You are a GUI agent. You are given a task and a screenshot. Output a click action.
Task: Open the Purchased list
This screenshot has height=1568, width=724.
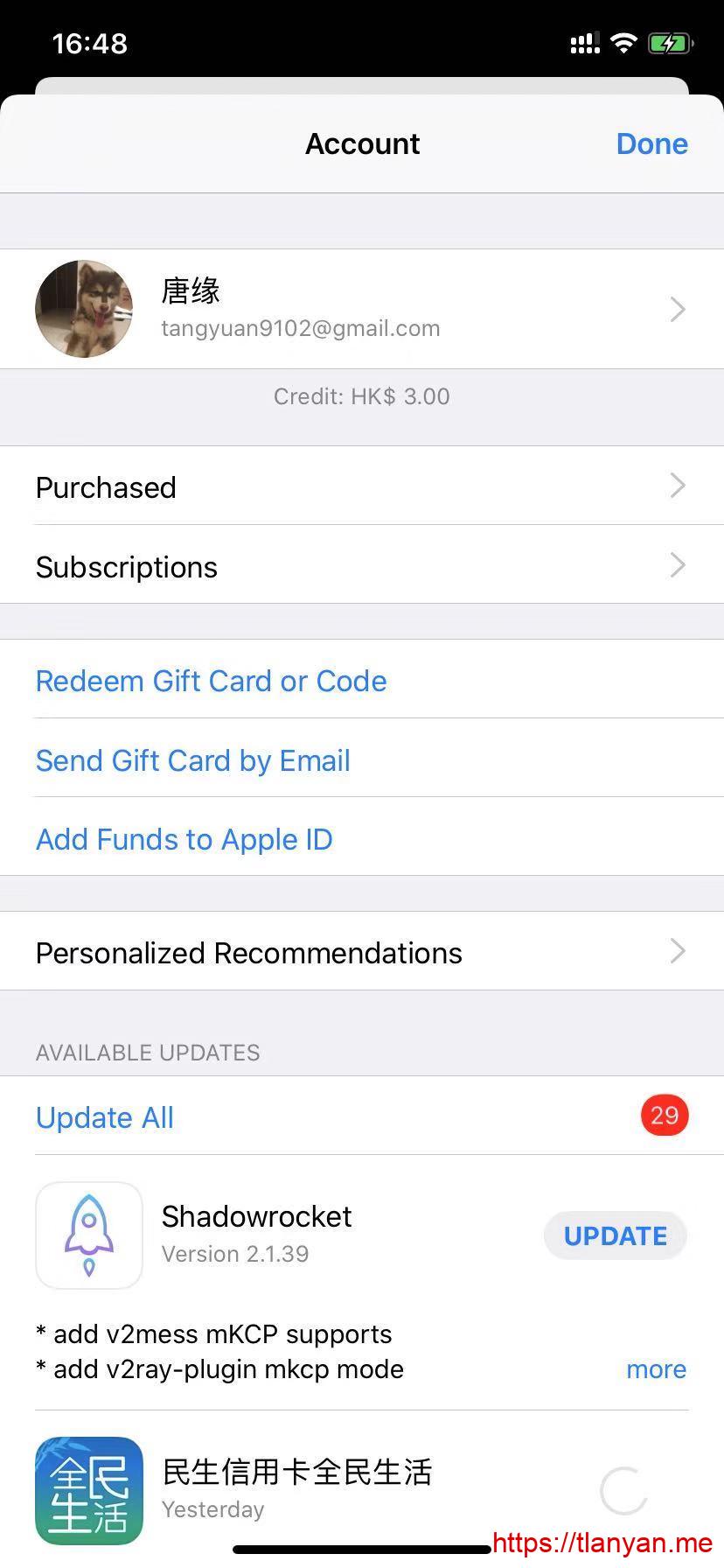pos(362,486)
